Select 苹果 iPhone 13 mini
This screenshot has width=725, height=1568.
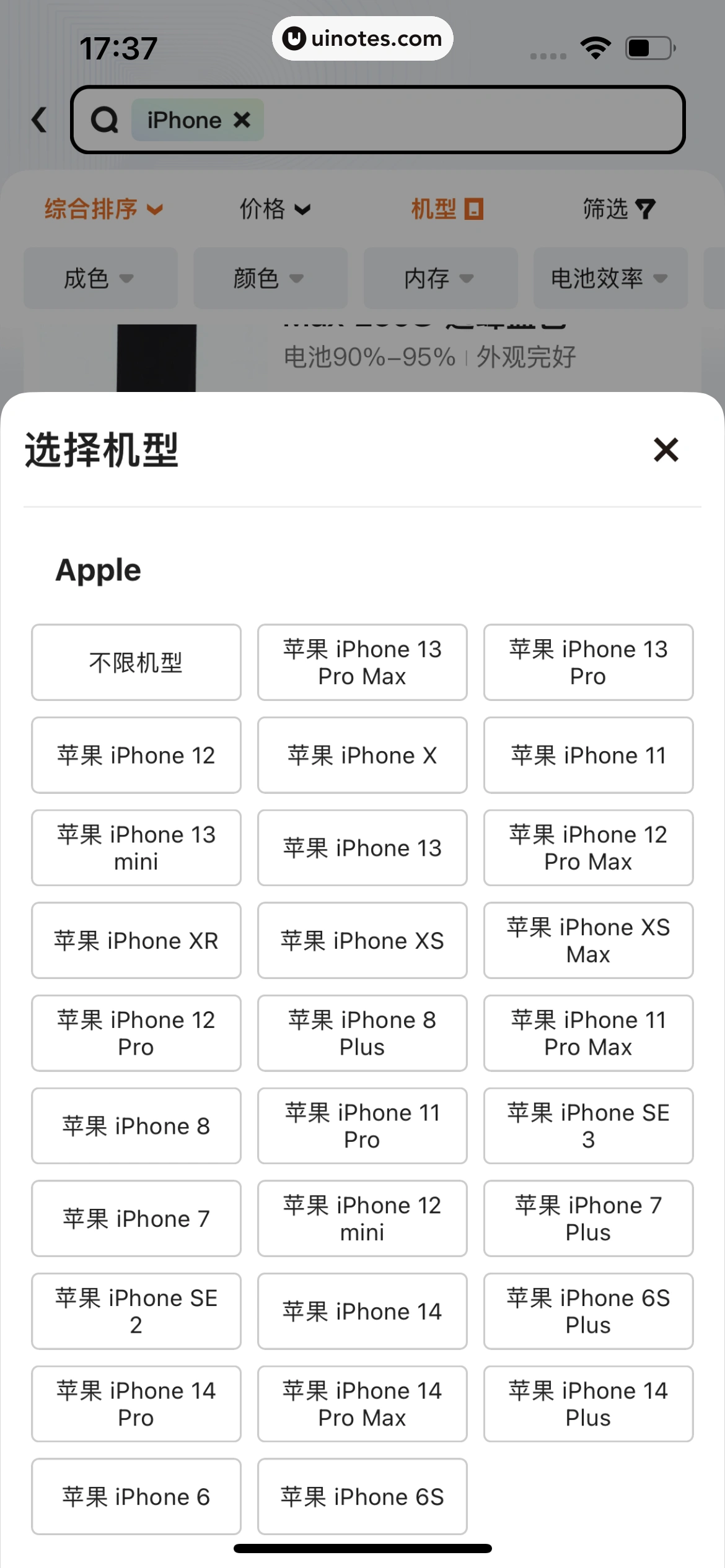136,848
